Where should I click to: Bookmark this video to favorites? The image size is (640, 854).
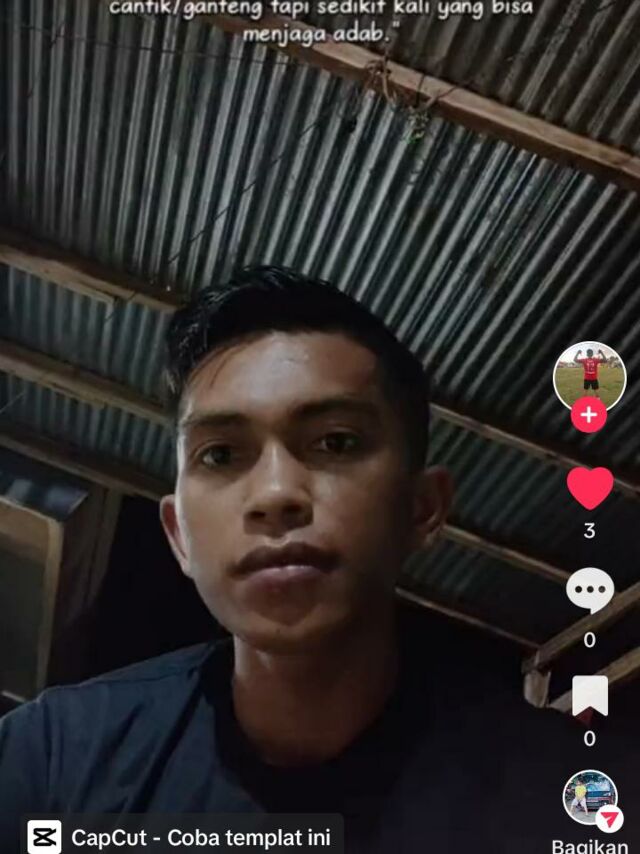[x=590, y=696]
